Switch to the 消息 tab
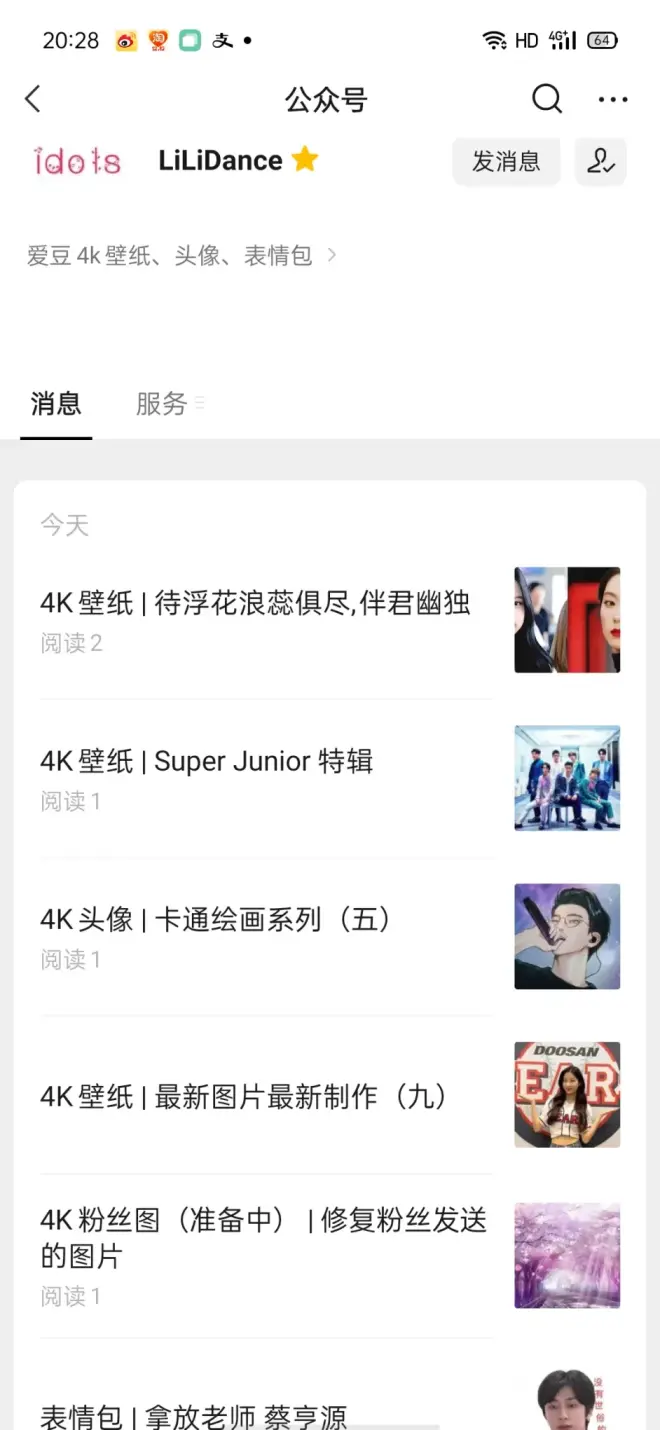This screenshot has width=660, height=1430. [x=56, y=404]
